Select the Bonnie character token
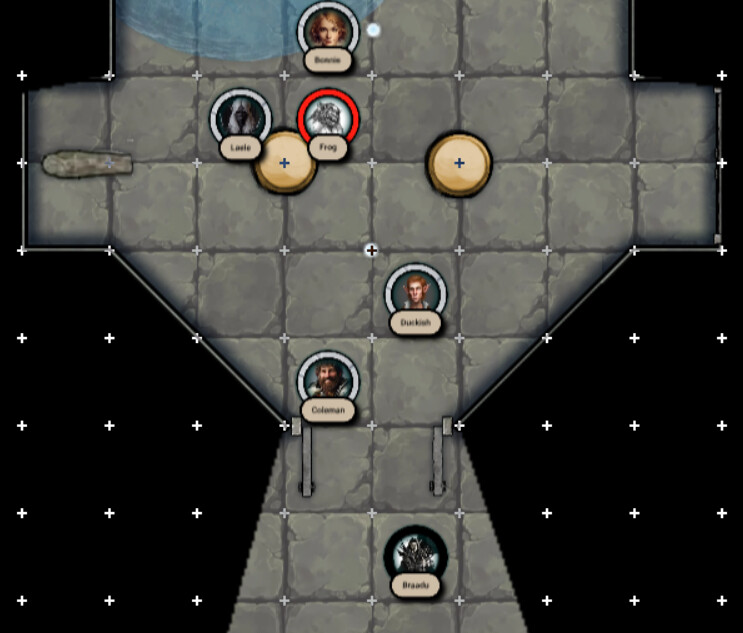The height and width of the screenshot is (633, 743). point(328,30)
